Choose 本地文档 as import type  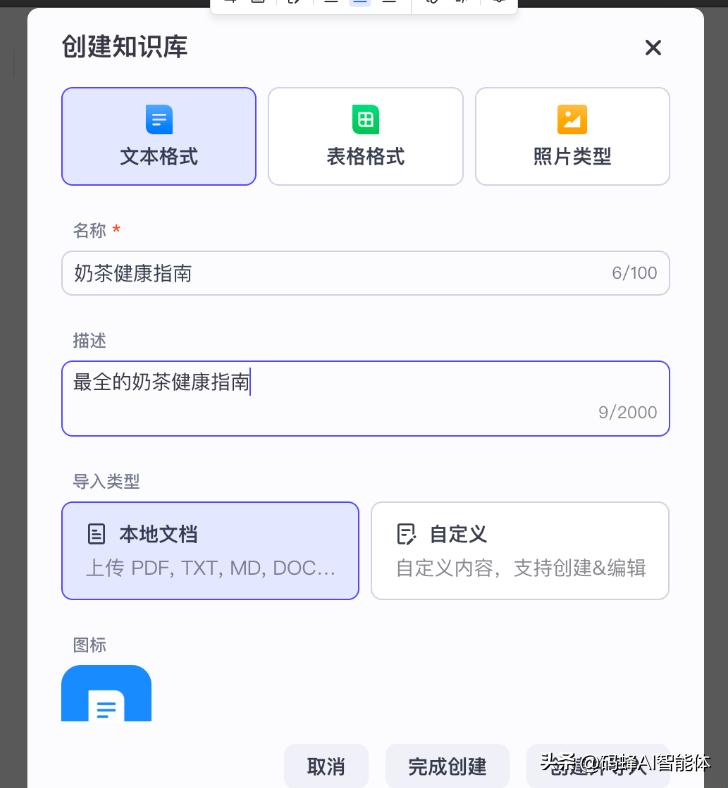click(210, 550)
